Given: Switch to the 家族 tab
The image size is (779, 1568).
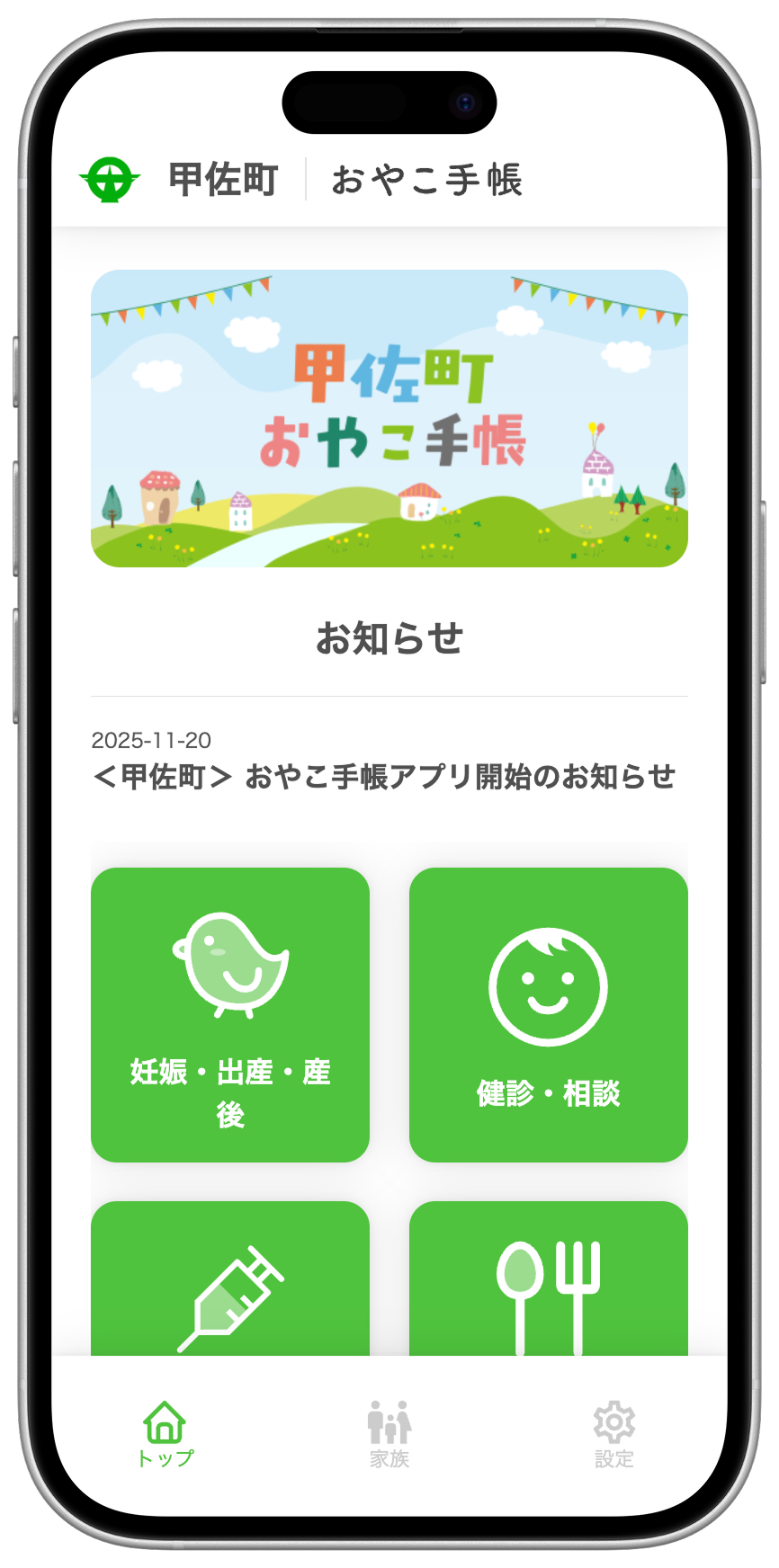Looking at the screenshot, I should click(x=389, y=1434).
